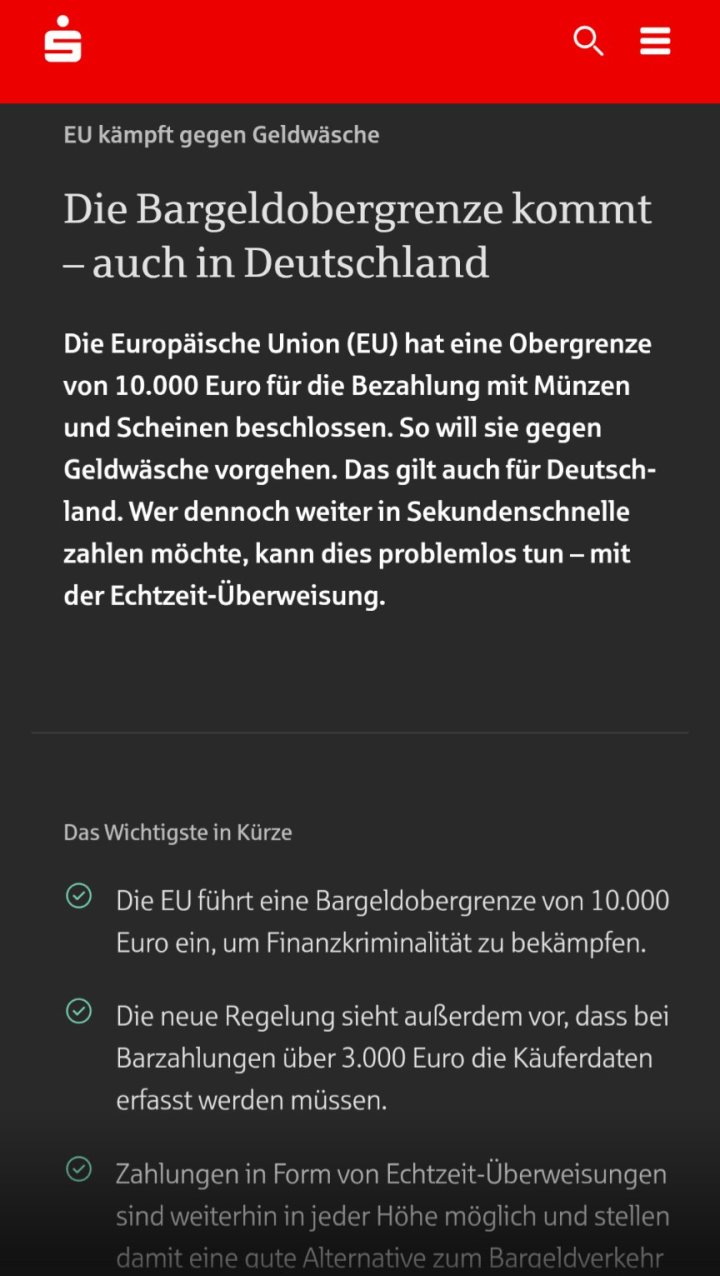Open the search magnifier icon
The width and height of the screenshot is (720, 1276).
click(588, 41)
